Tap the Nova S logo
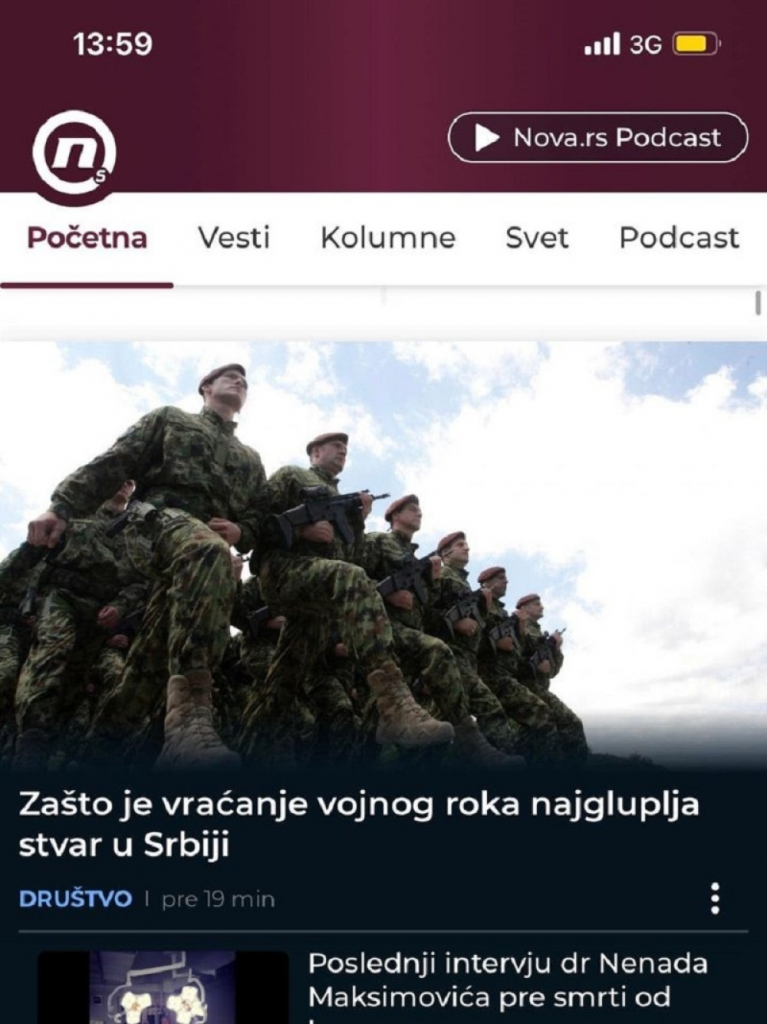767x1024 pixels. [74, 154]
